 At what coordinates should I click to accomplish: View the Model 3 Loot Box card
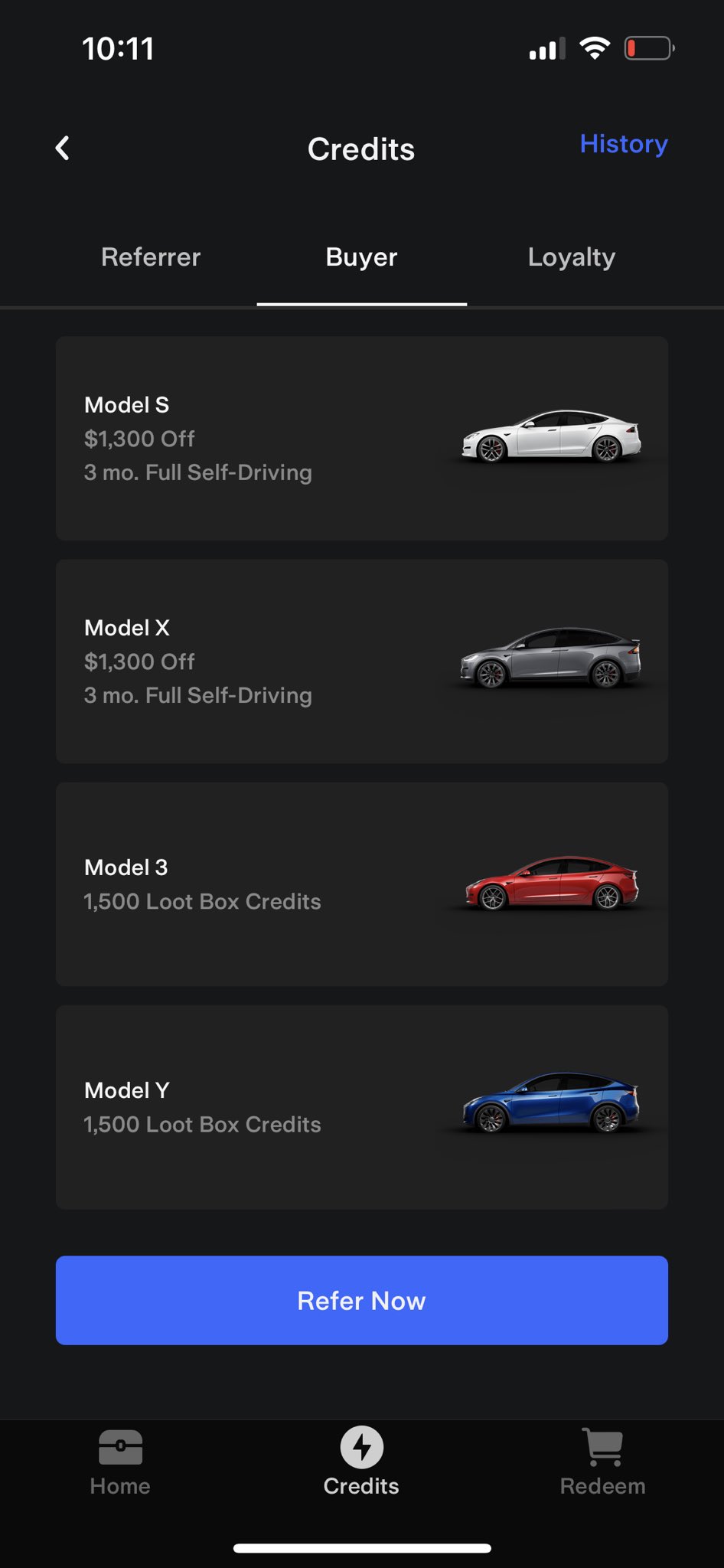pyautogui.click(x=361, y=884)
